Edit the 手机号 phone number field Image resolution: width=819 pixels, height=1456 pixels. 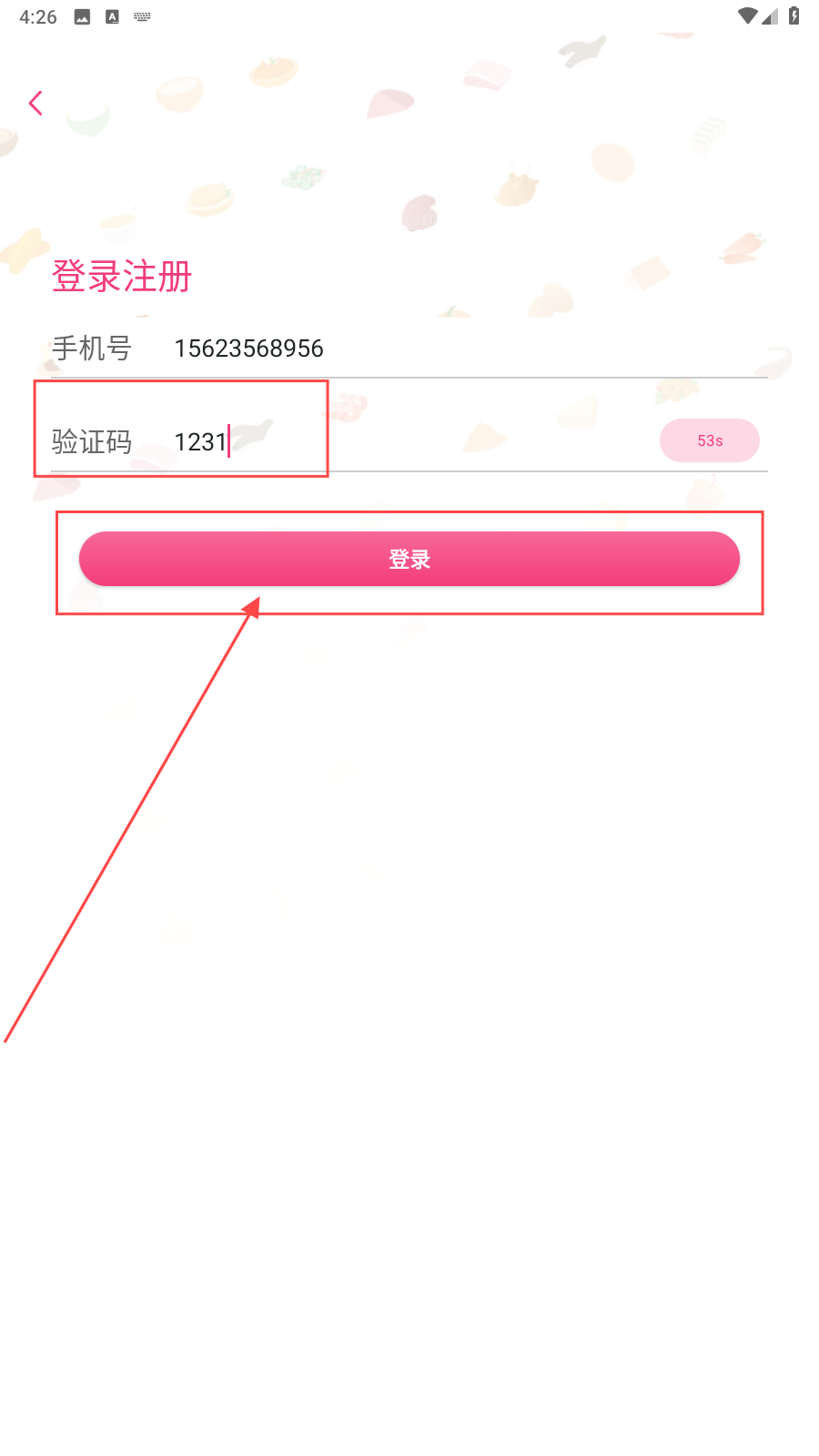455,349
